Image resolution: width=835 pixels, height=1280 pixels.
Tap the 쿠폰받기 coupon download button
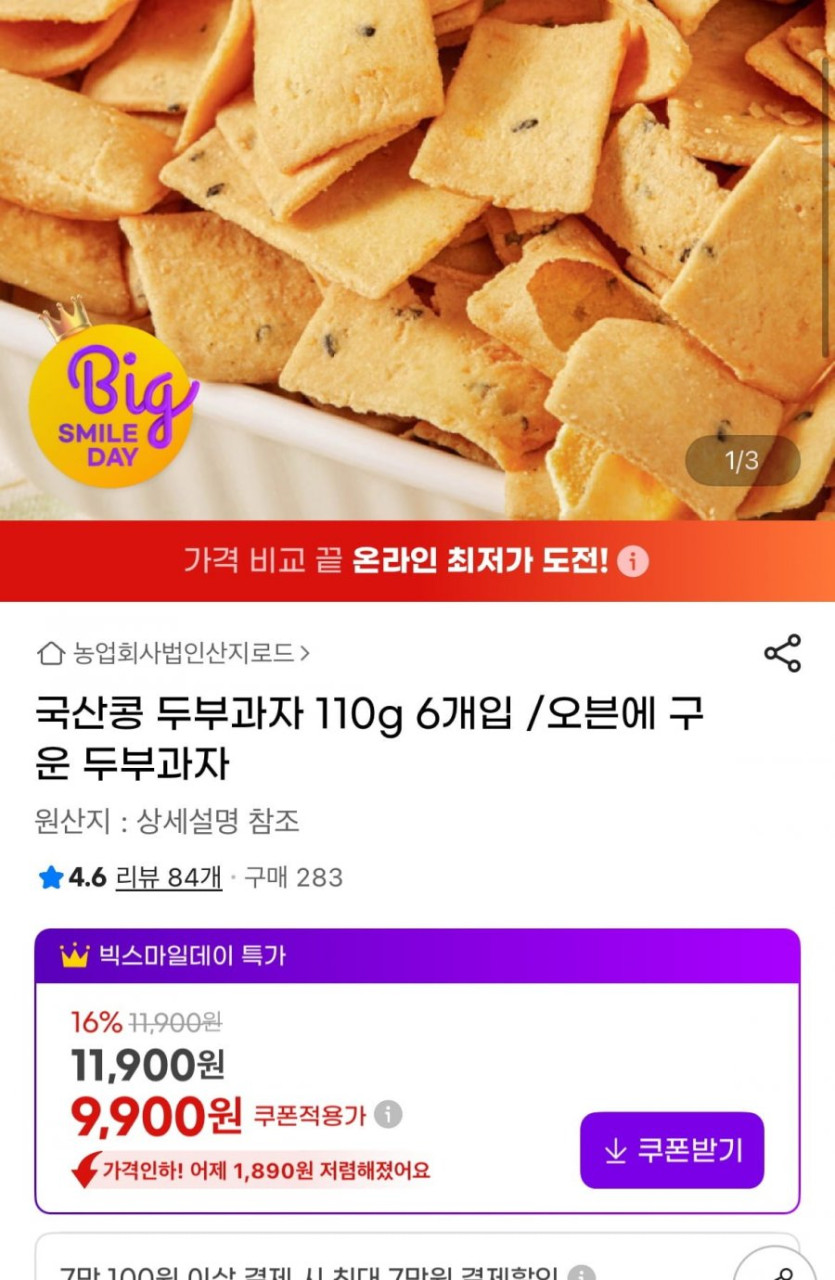click(x=672, y=1150)
